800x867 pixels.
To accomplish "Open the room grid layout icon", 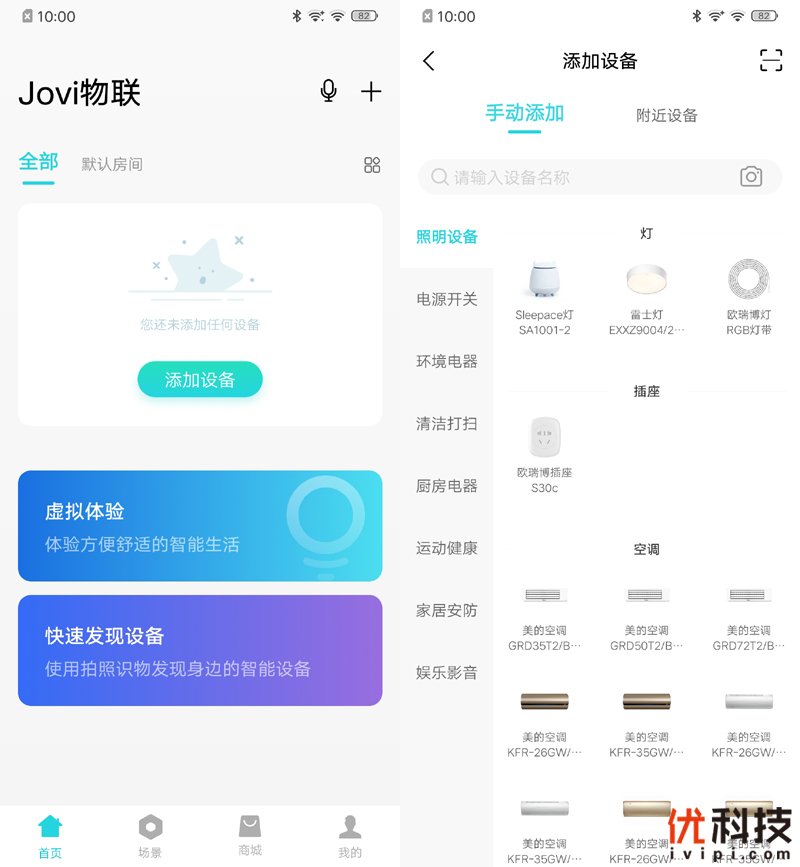I will [x=371, y=165].
